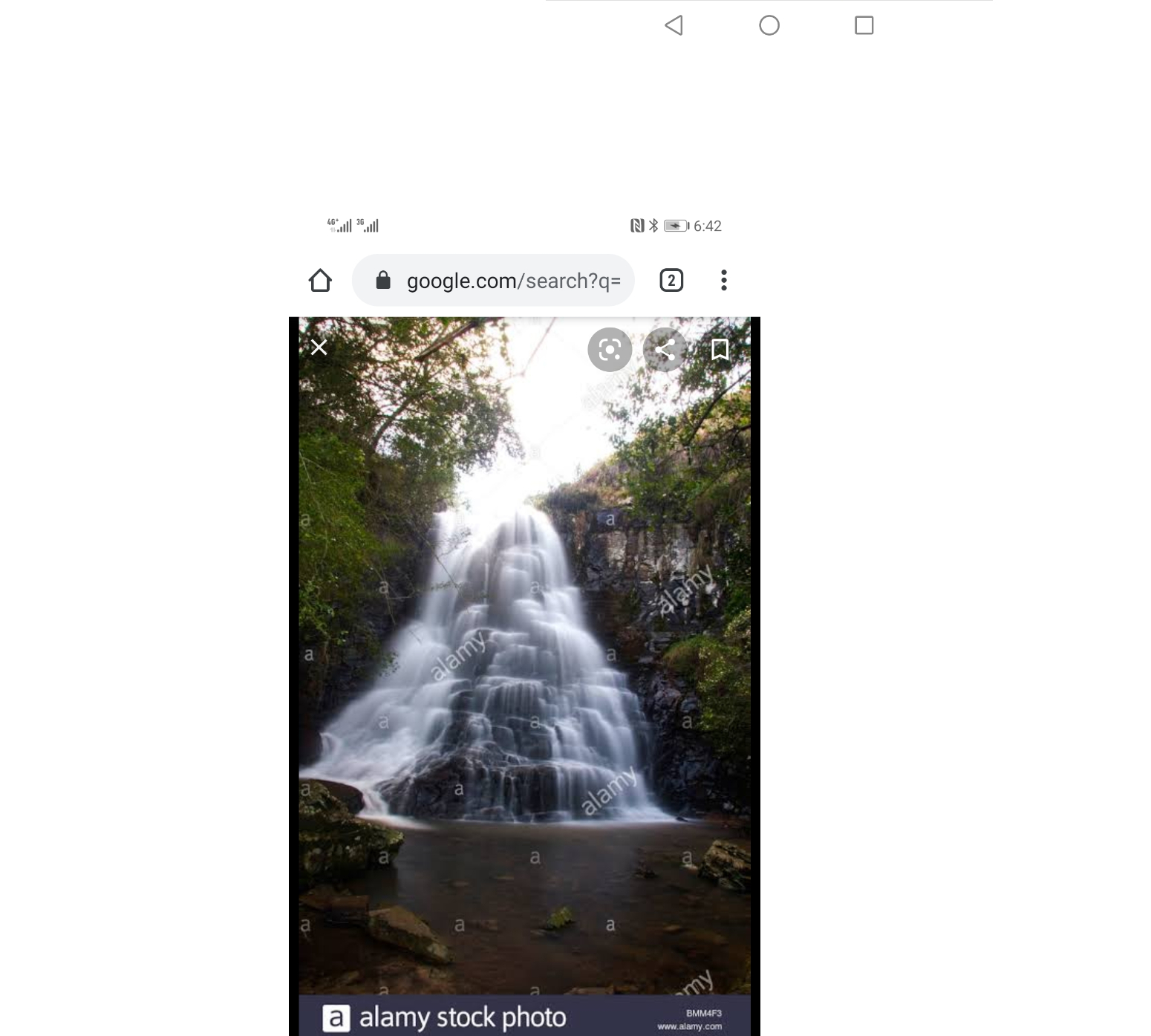Image resolution: width=1151 pixels, height=1036 pixels.
Task: Share the waterfall image
Action: pyautogui.click(x=665, y=350)
